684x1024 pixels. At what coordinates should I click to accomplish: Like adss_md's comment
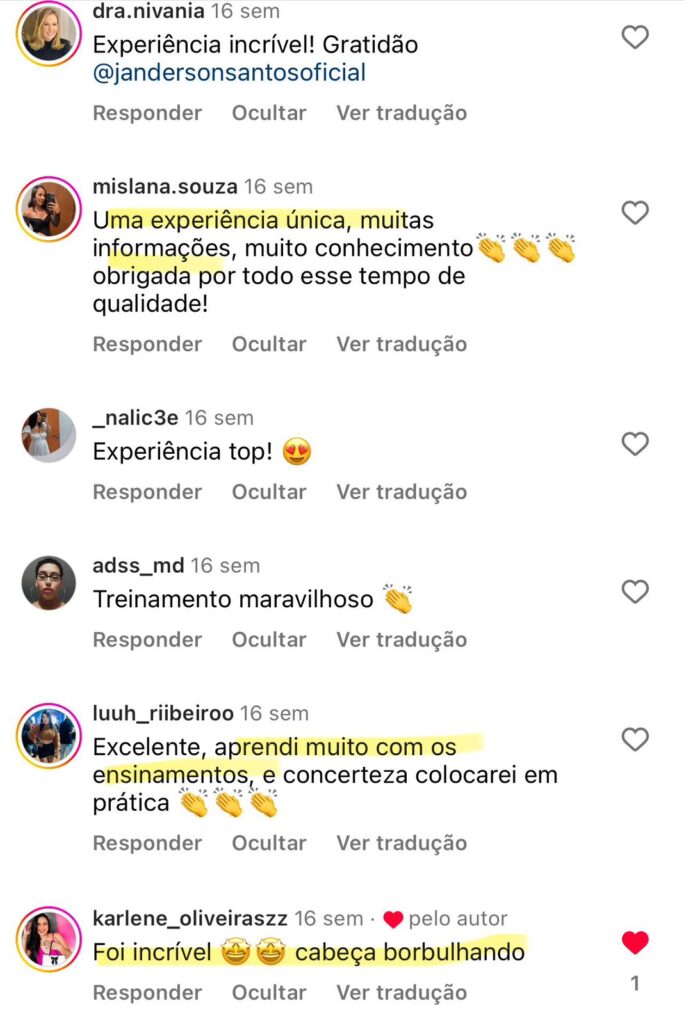(635, 592)
